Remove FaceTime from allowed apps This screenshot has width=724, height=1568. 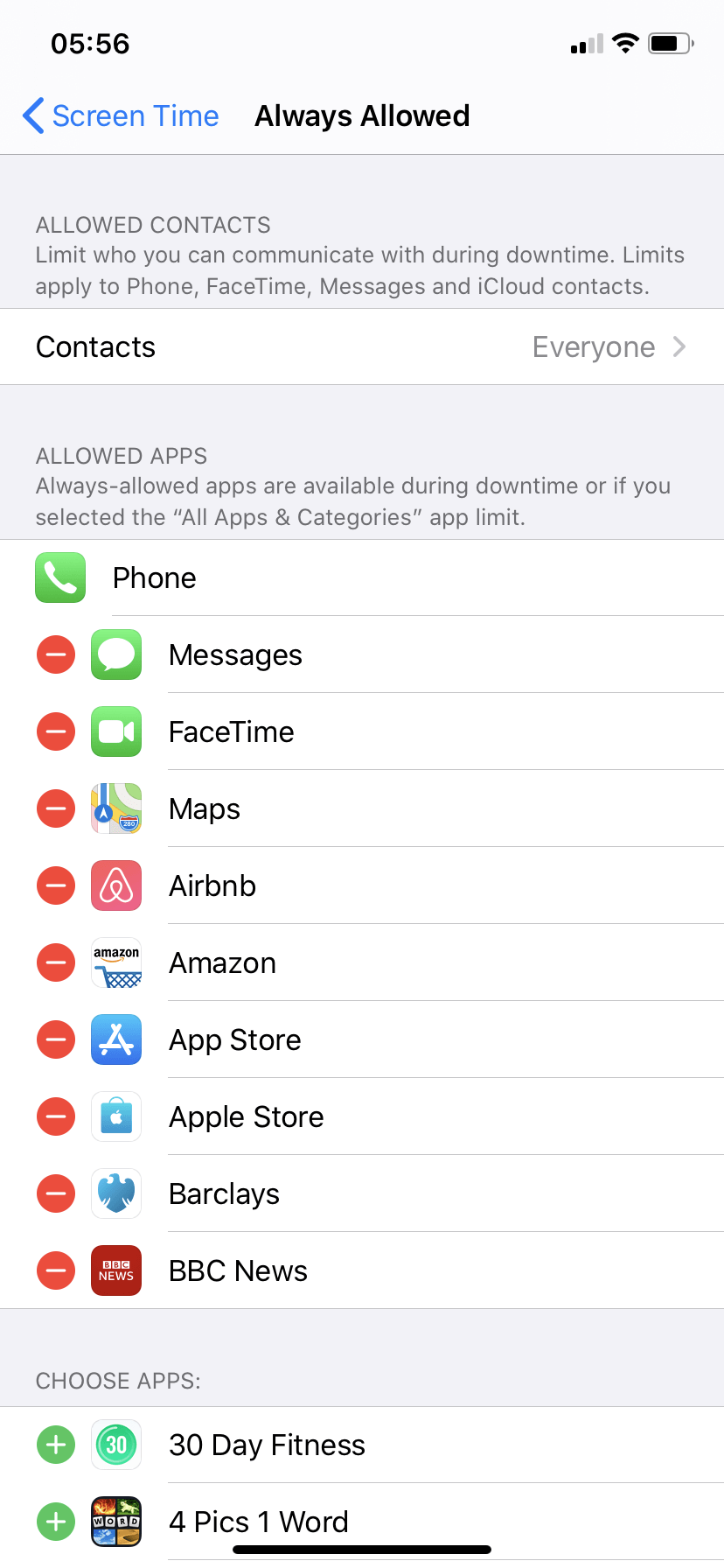pos(56,731)
